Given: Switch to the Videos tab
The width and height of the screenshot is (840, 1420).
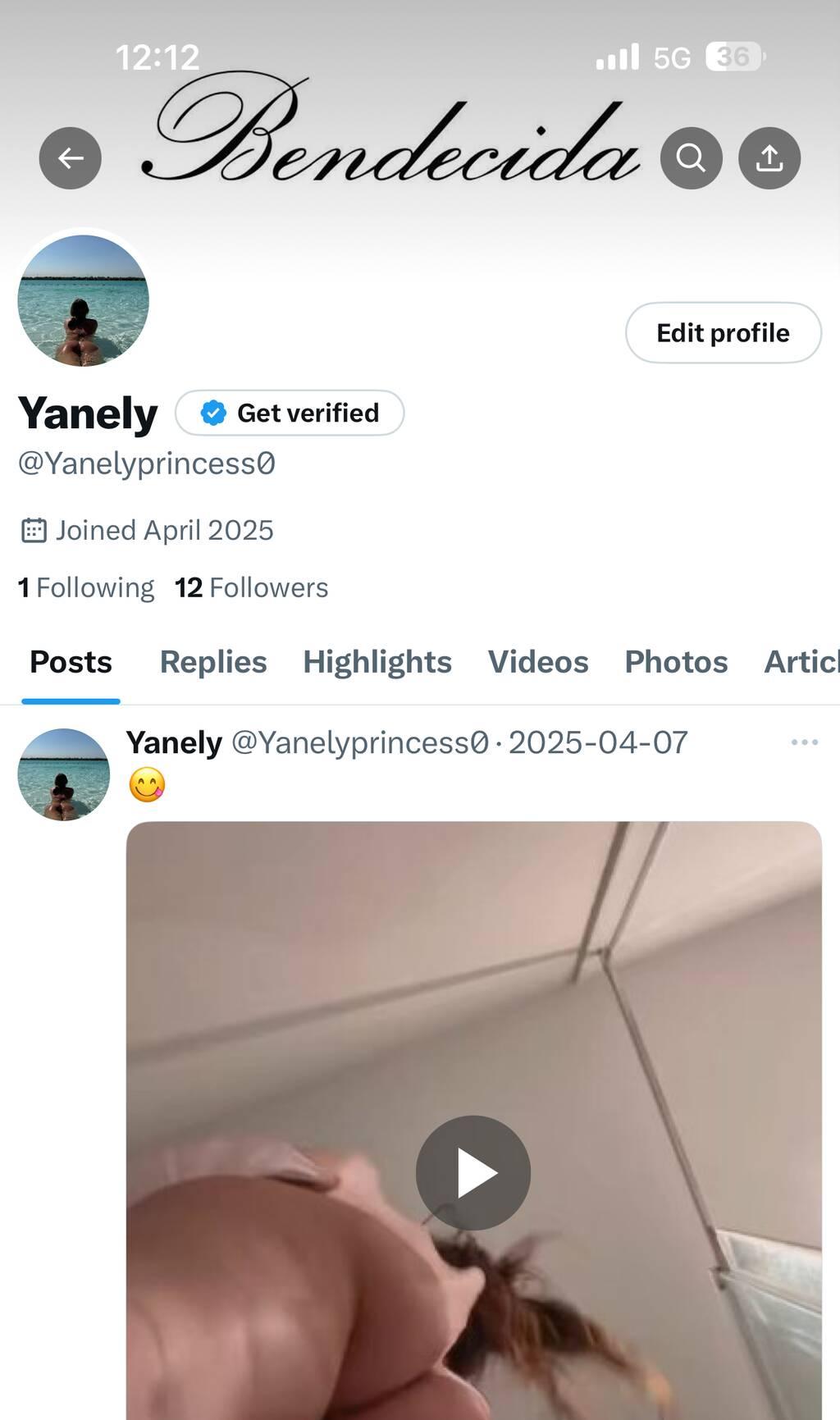Looking at the screenshot, I should [538, 662].
